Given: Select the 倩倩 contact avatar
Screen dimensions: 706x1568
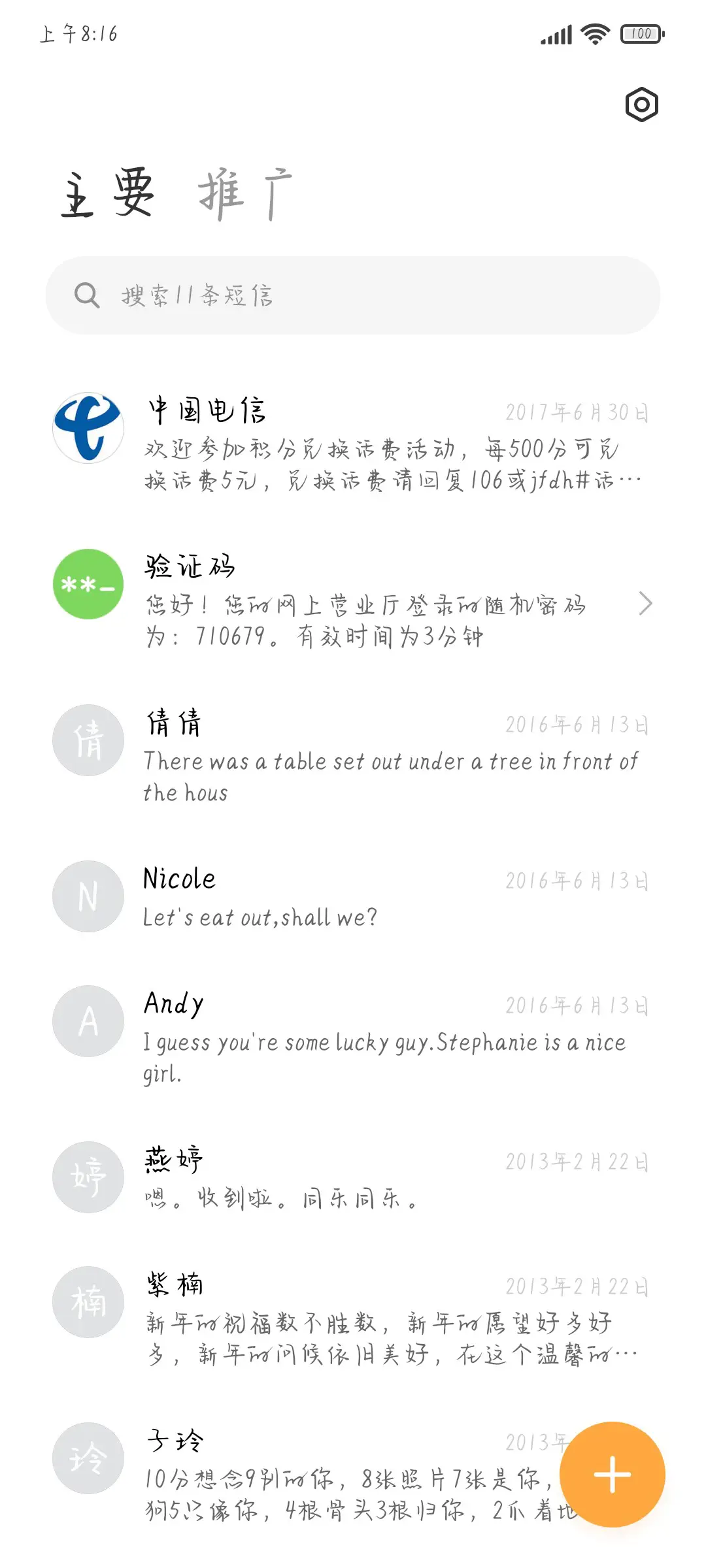Looking at the screenshot, I should 88,740.
